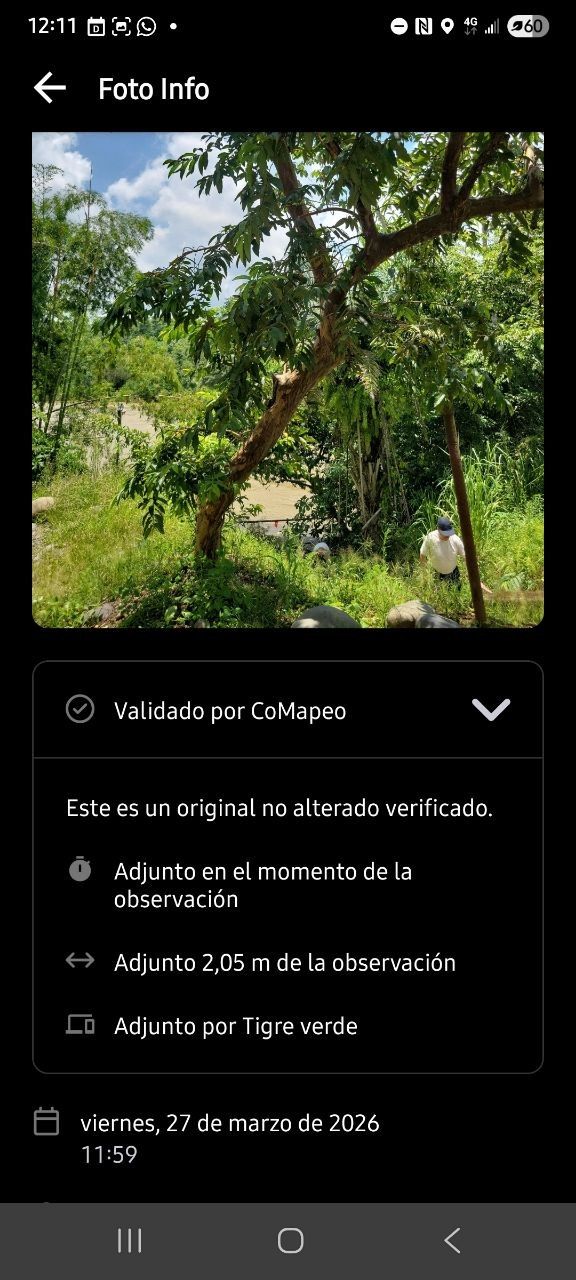
Task: Tap the system home button
Action: (290, 1241)
